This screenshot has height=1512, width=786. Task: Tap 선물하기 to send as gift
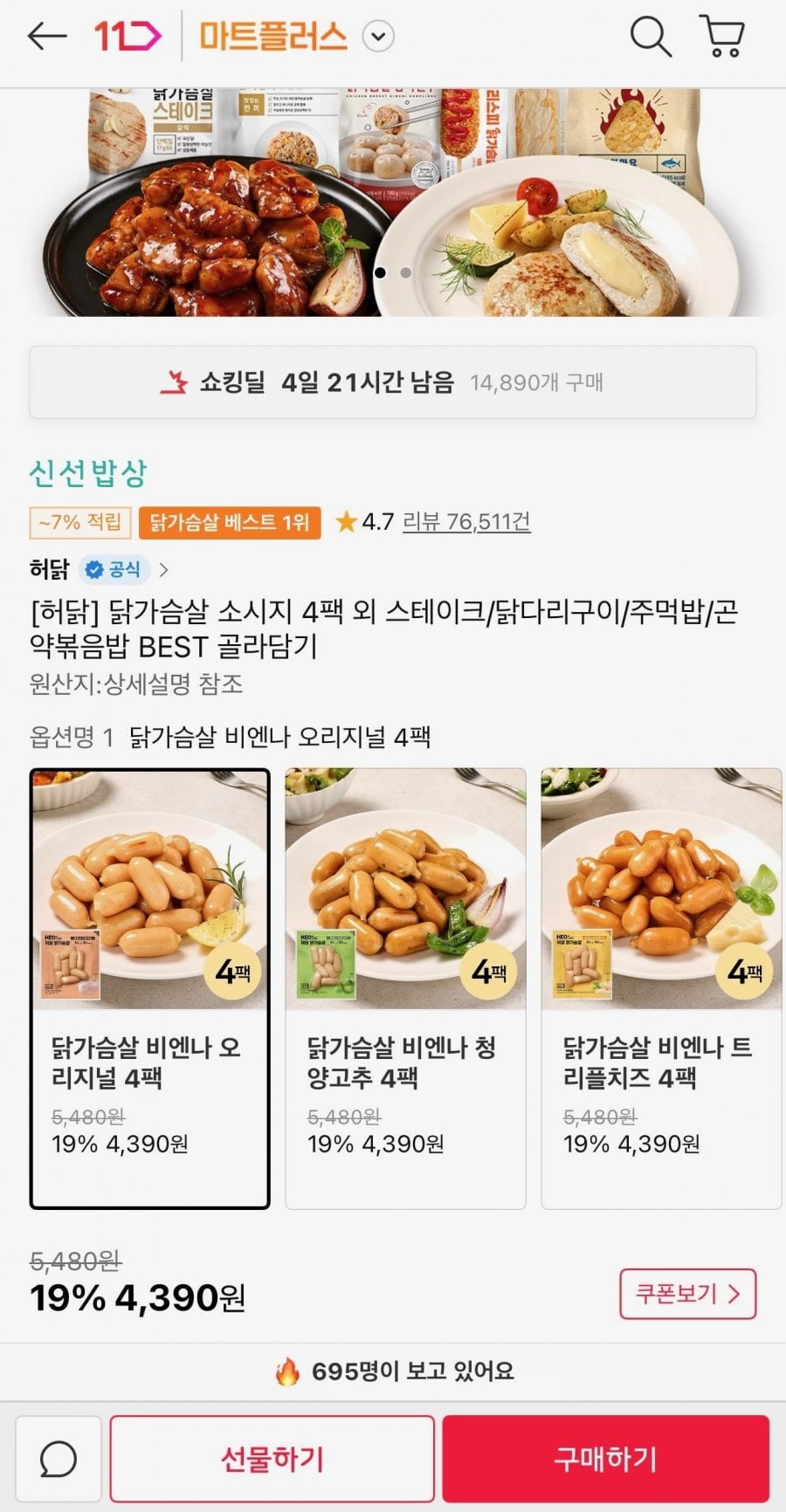click(272, 1459)
